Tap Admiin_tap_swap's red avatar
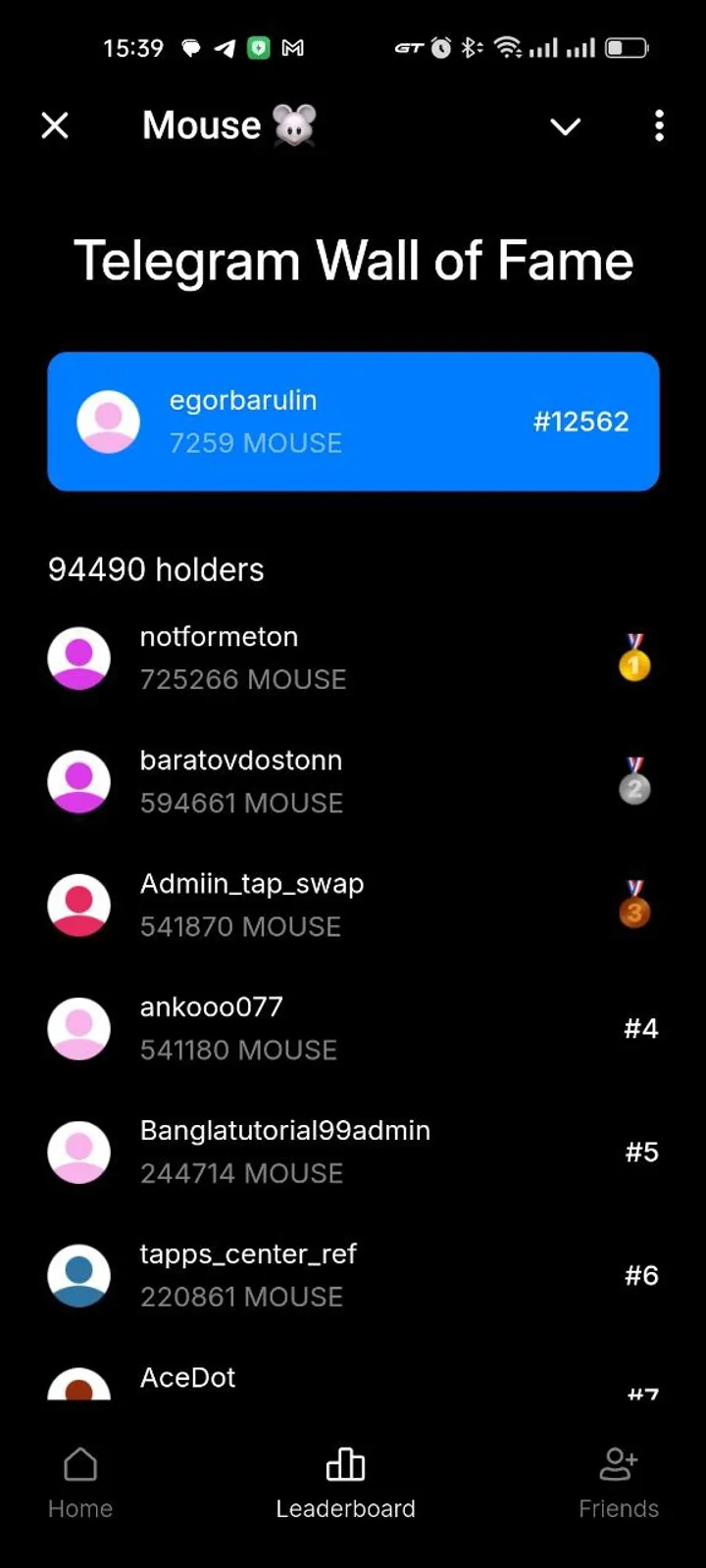 79,905
